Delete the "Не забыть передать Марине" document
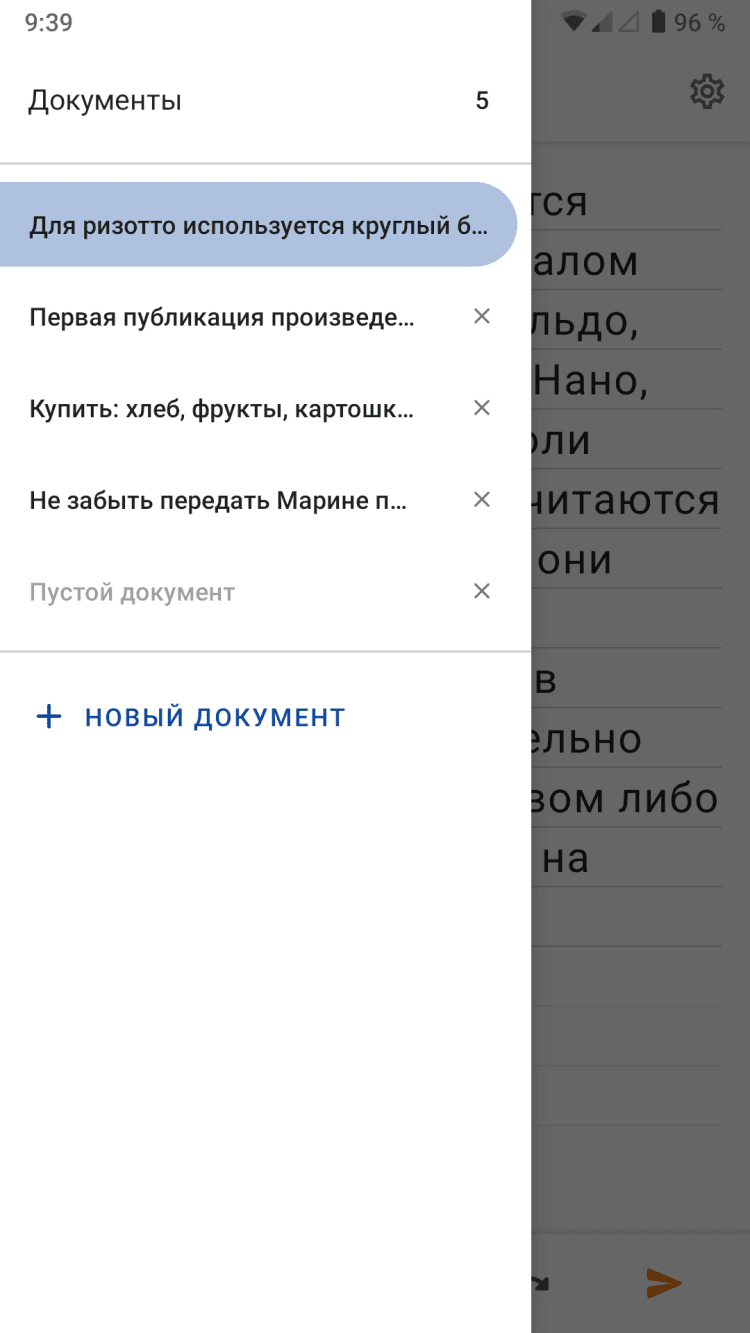The height and width of the screenshot is (1333, 750). [x=482, y=500]
